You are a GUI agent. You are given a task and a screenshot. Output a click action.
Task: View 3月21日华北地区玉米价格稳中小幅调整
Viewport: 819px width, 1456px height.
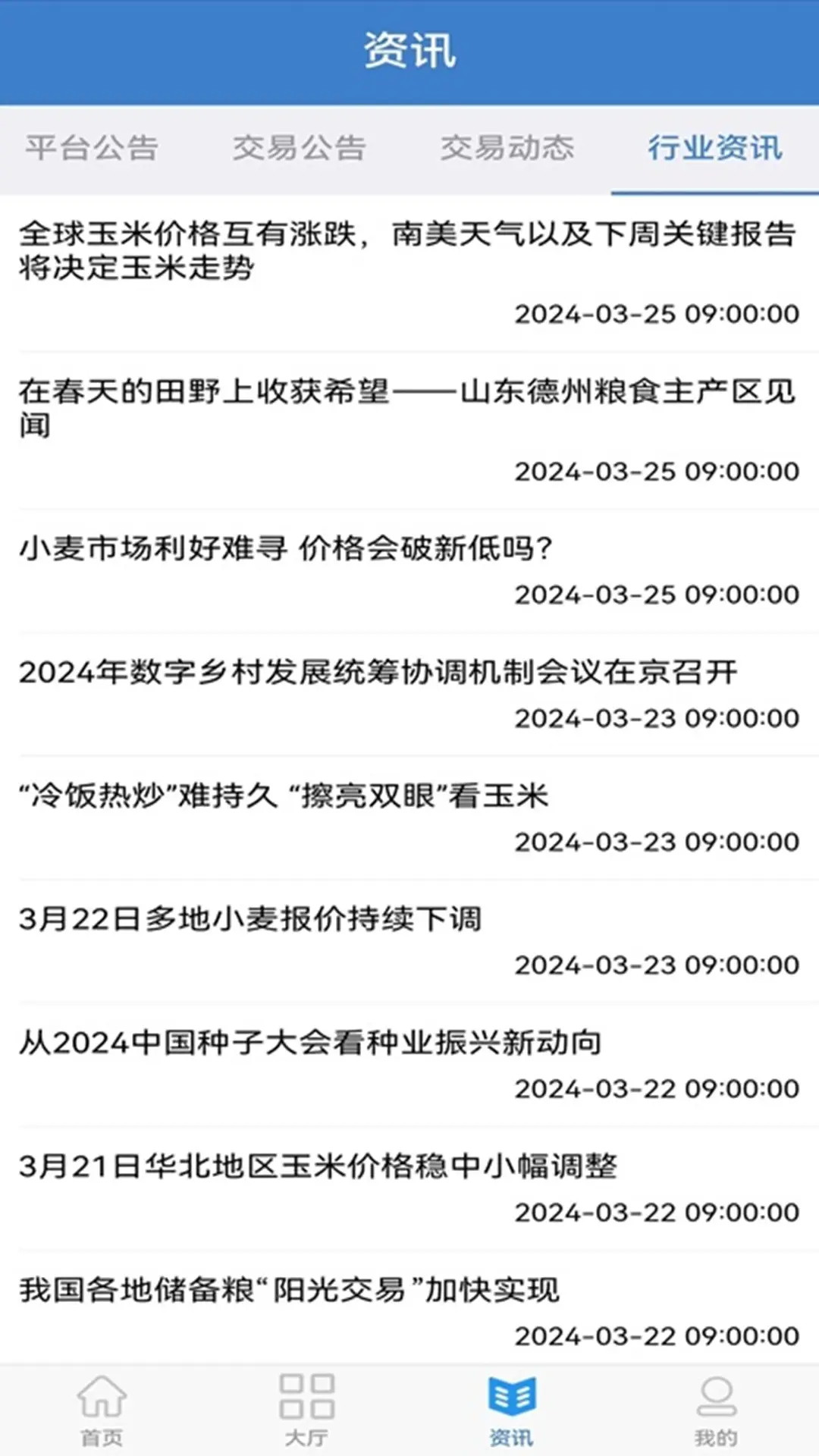(x=318, y=1166)
